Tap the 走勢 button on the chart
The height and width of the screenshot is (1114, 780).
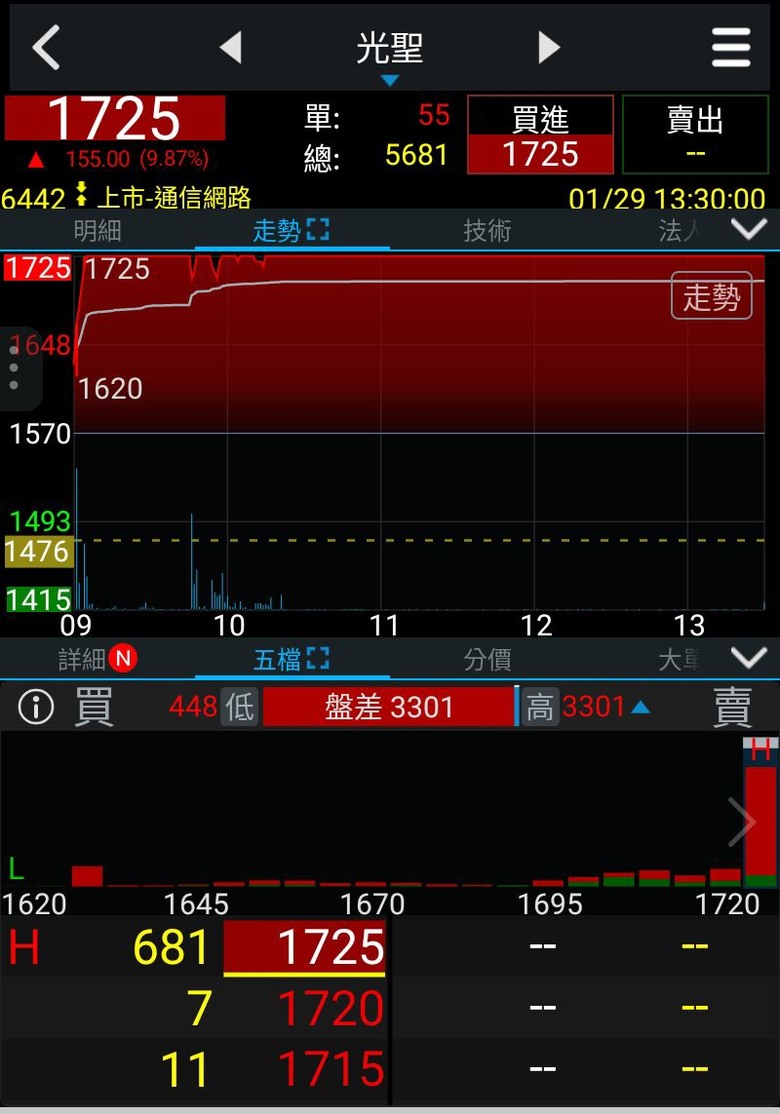coord(711,296)
